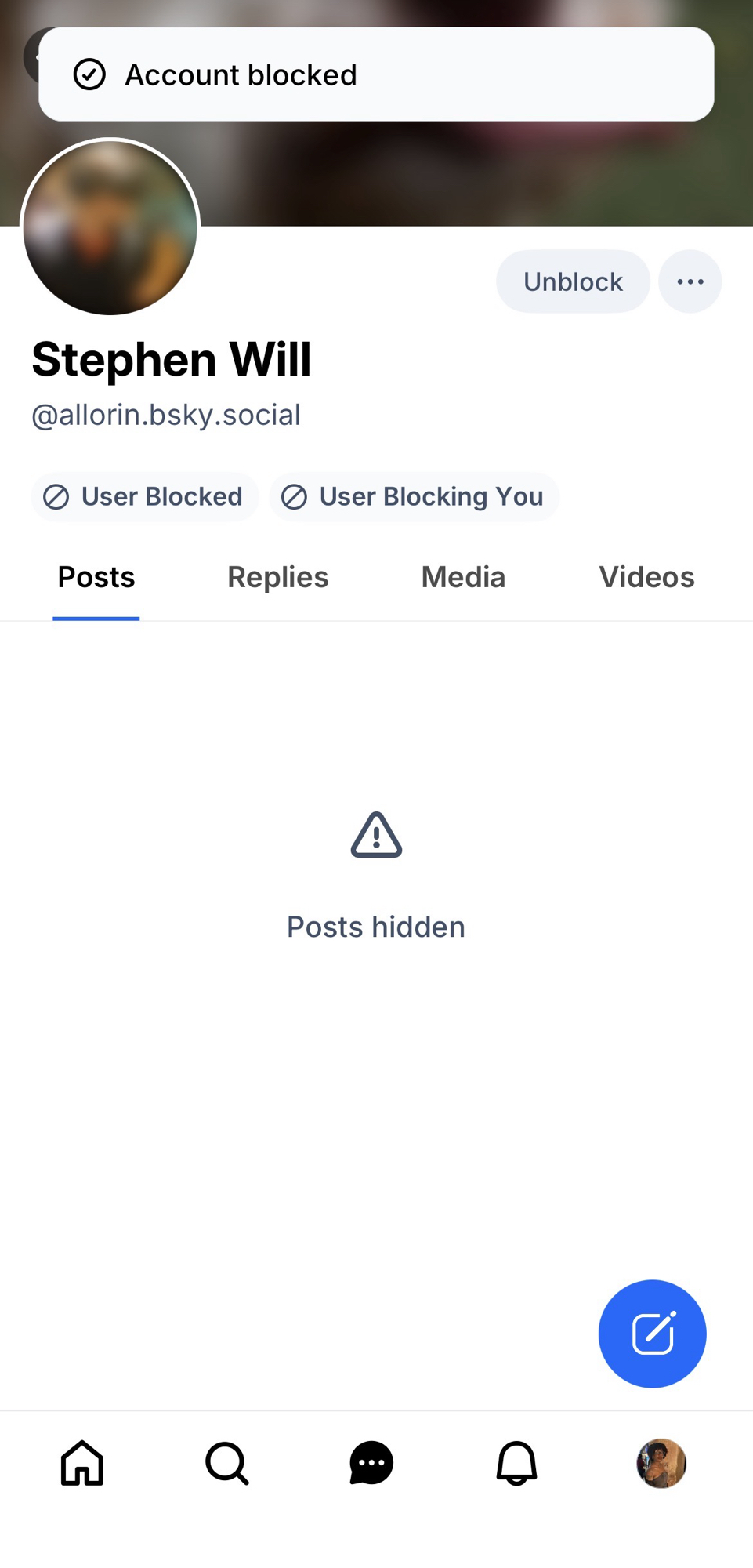
Task: Switch to the Videos tab
Action: point(646,578)
